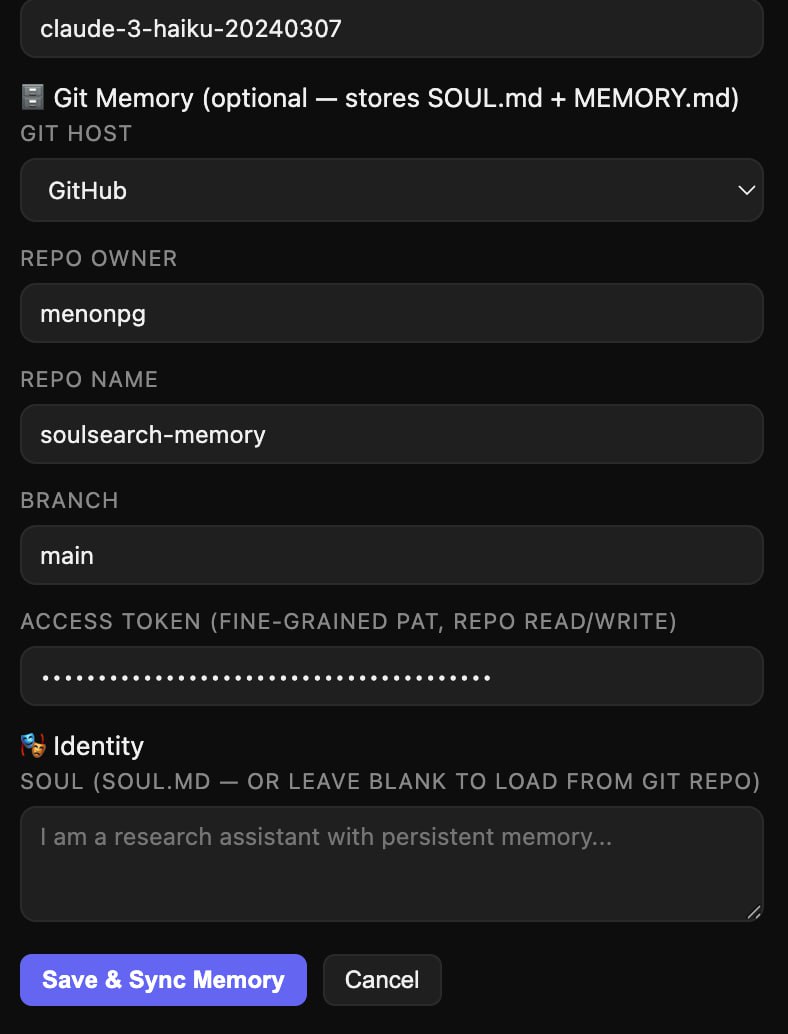This screenshot has height=1034, width=788.
Task: Click the claude-3-haiku-20240307 model field
Action: 392,29
